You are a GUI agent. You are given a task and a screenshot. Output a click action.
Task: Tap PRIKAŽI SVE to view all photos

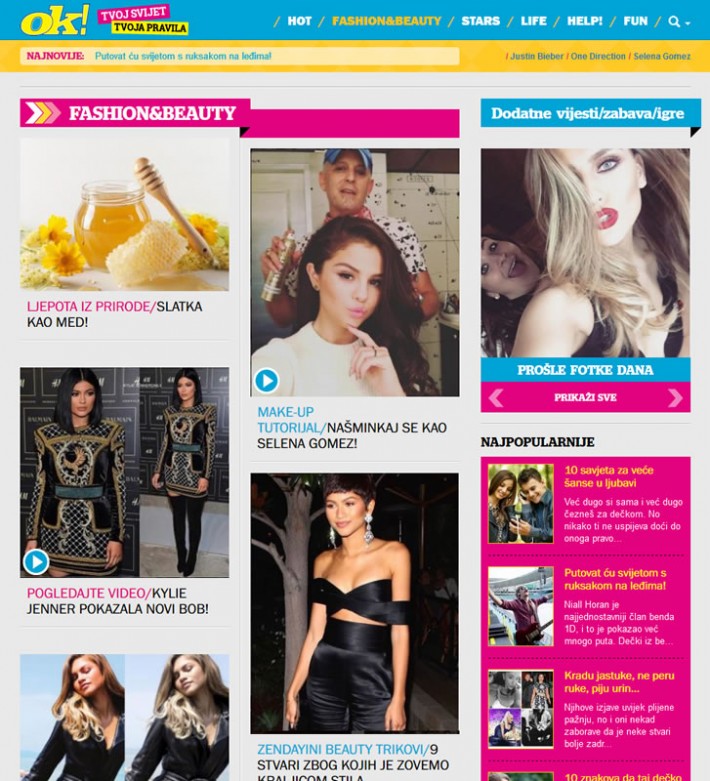[585, 398]
